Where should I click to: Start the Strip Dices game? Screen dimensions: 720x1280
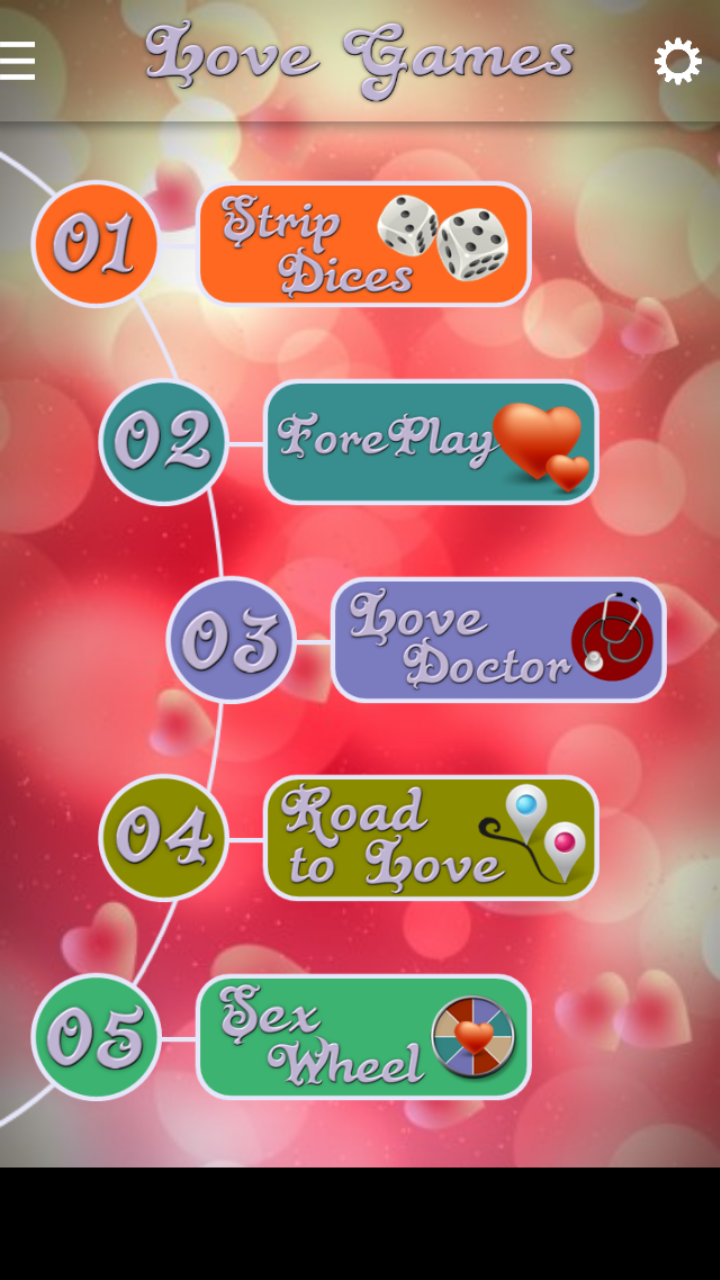point(364,244)
